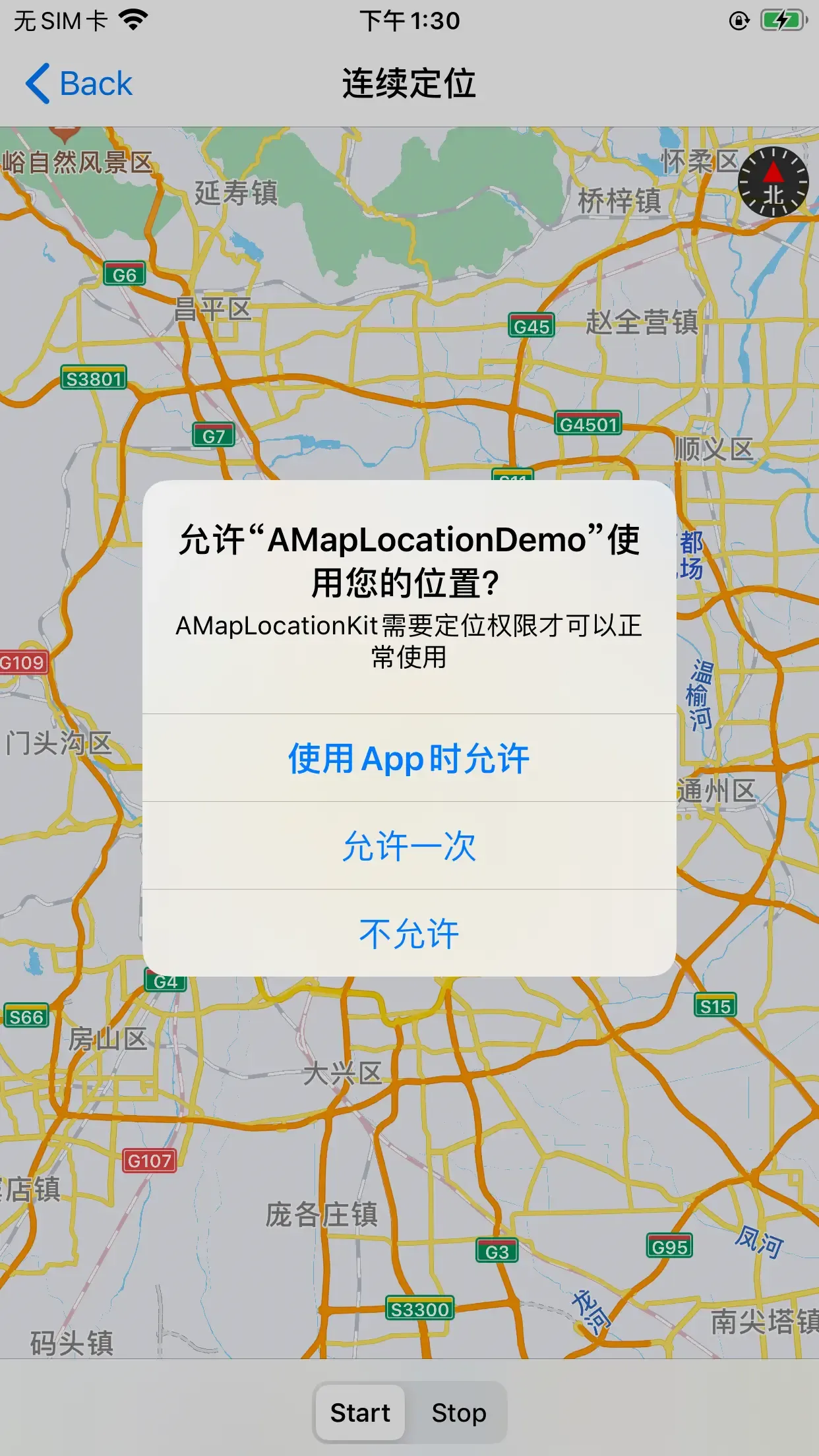
Task: Tap the compass north indicator on the map
Action: (773, 183)
